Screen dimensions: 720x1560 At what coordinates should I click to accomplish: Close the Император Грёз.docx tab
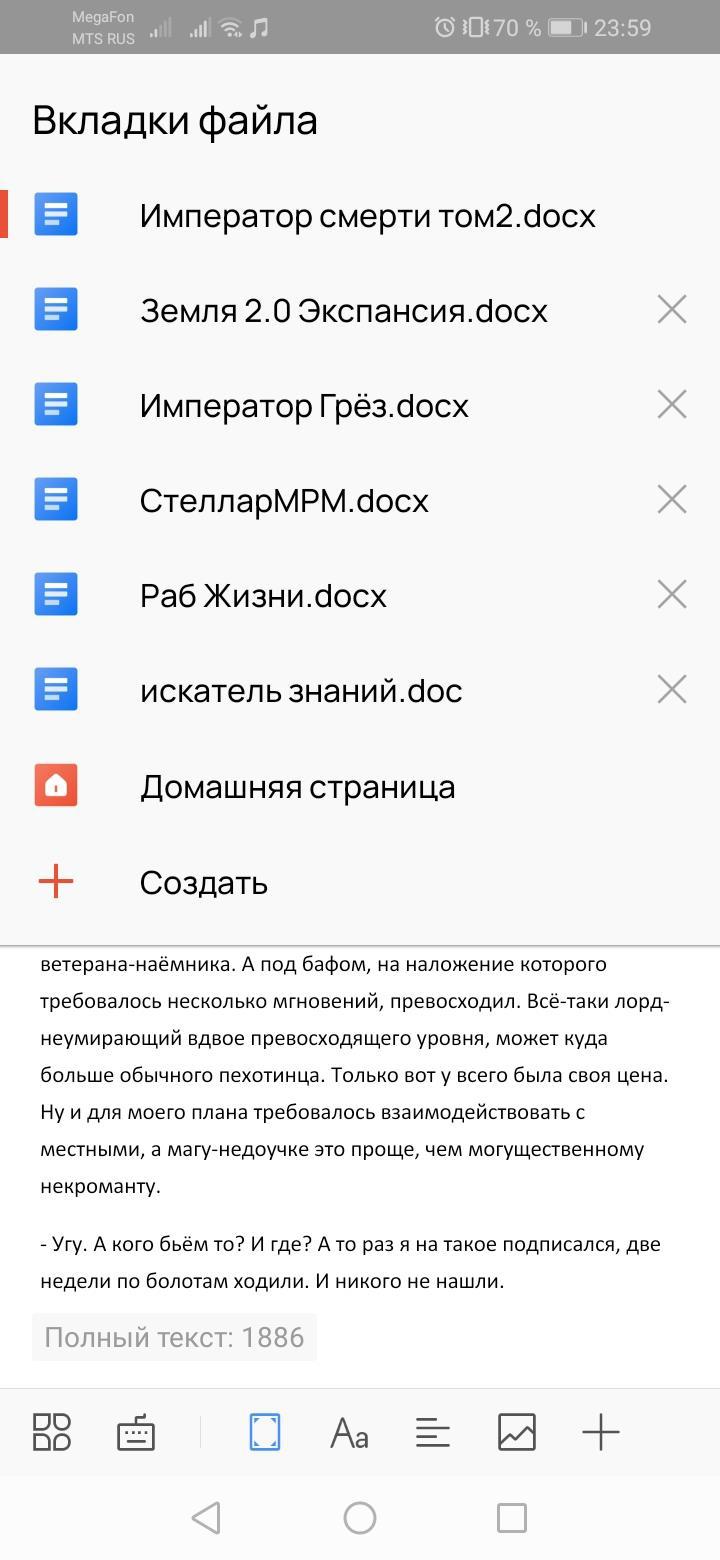tap(672, 405)
